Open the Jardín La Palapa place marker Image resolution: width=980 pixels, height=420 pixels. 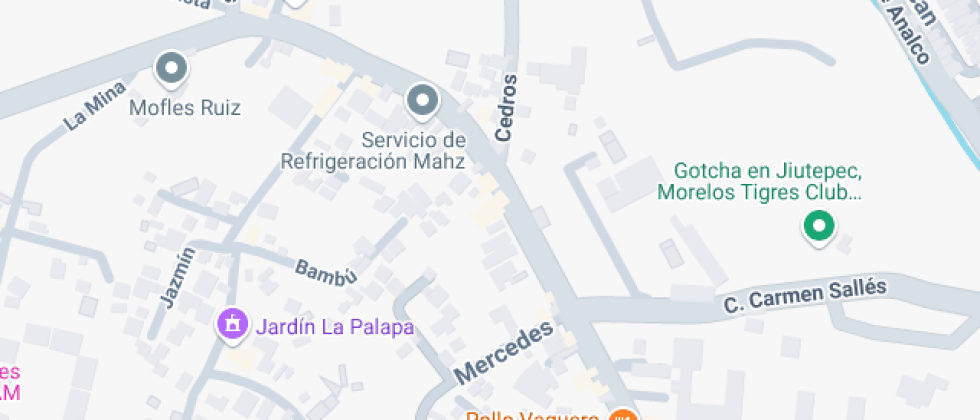tap(232, 324)
